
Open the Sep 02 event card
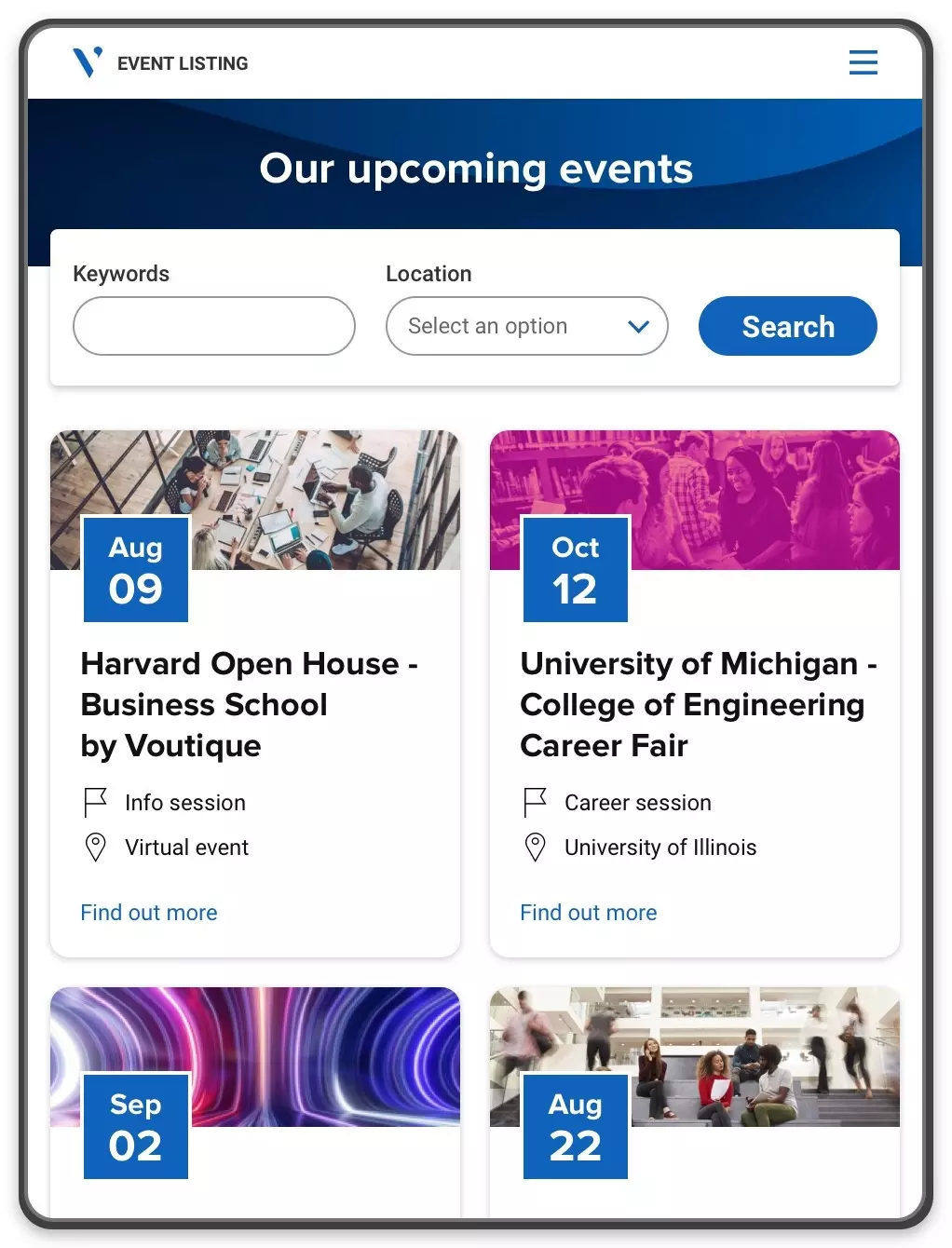pyautogui.click(x=254, y=1099)
